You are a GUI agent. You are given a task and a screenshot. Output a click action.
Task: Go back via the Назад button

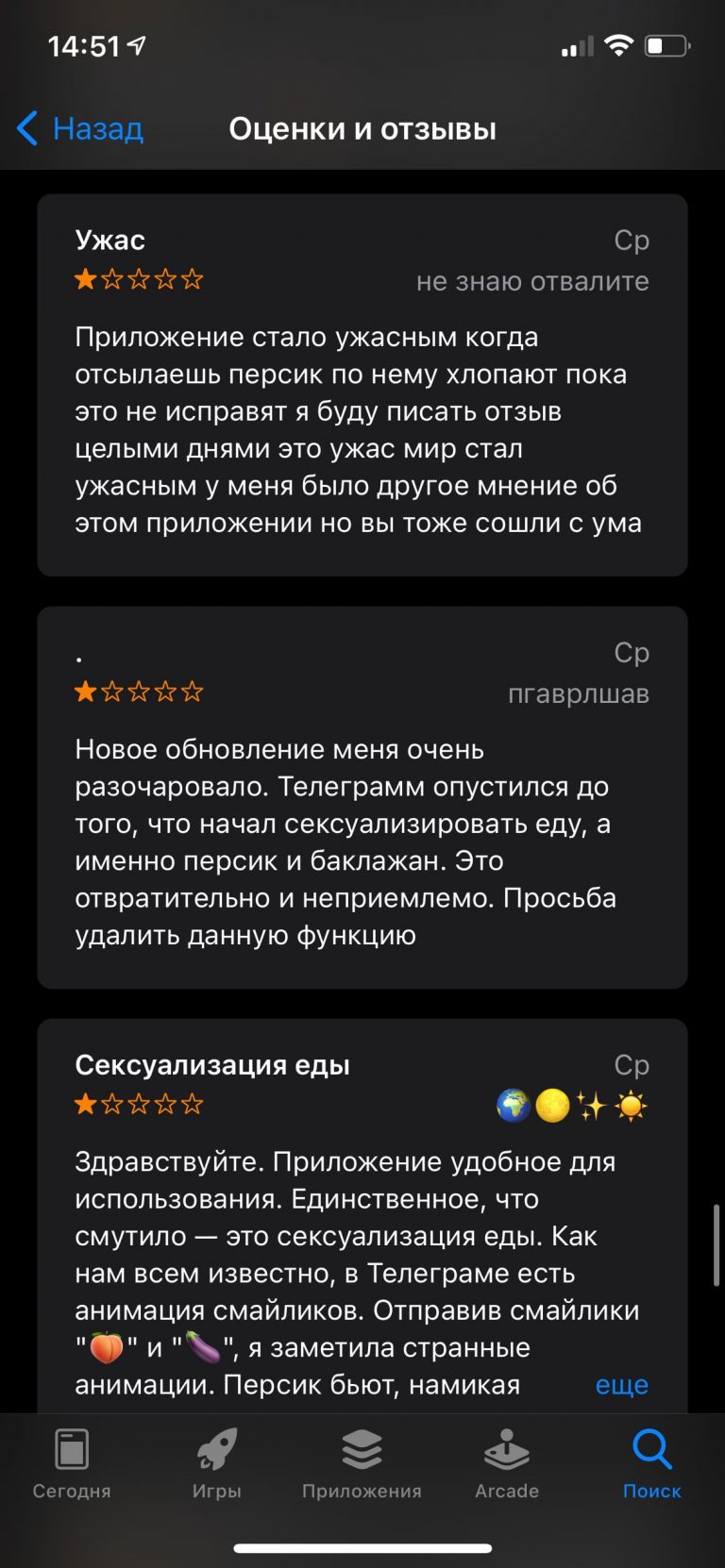point(81,128)
